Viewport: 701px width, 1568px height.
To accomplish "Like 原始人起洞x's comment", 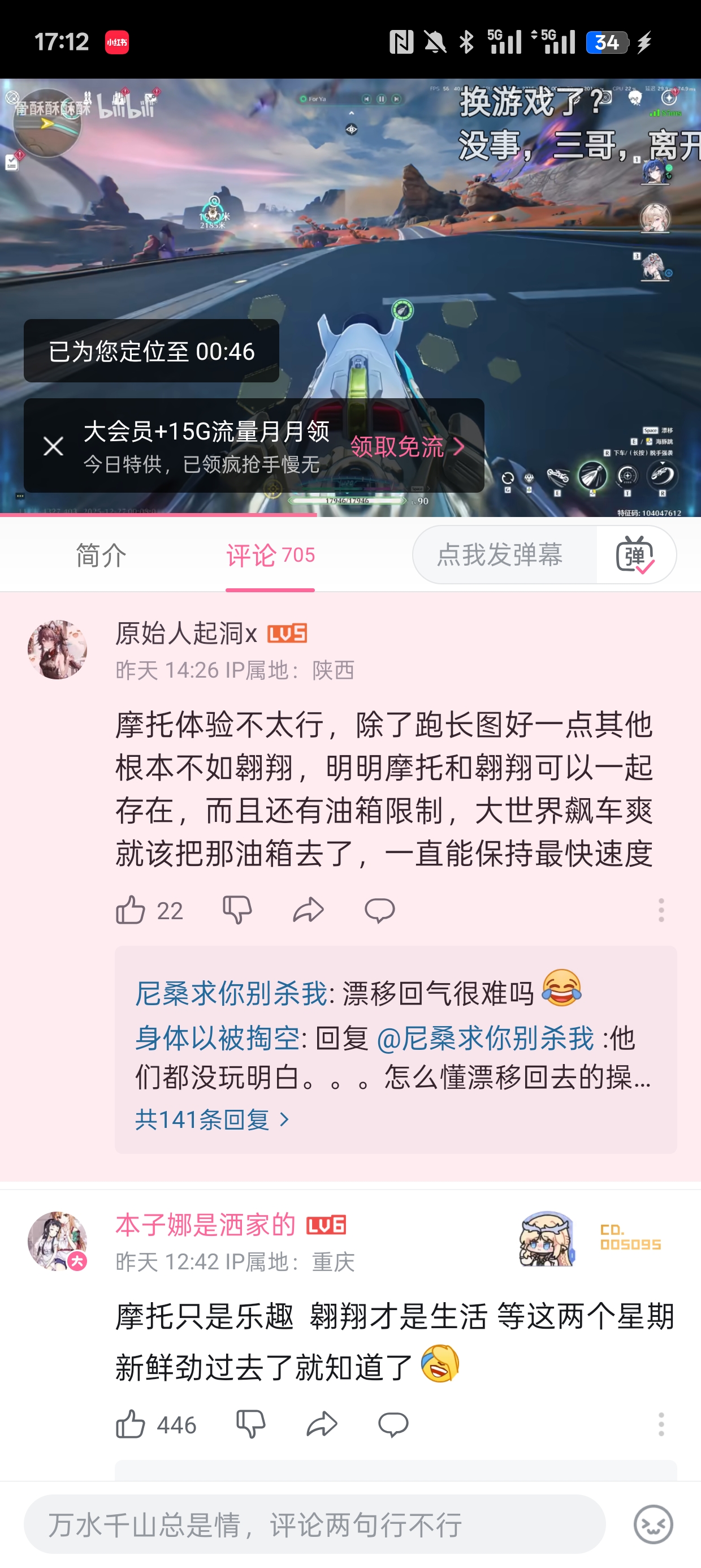I will [x=130, y=911].
